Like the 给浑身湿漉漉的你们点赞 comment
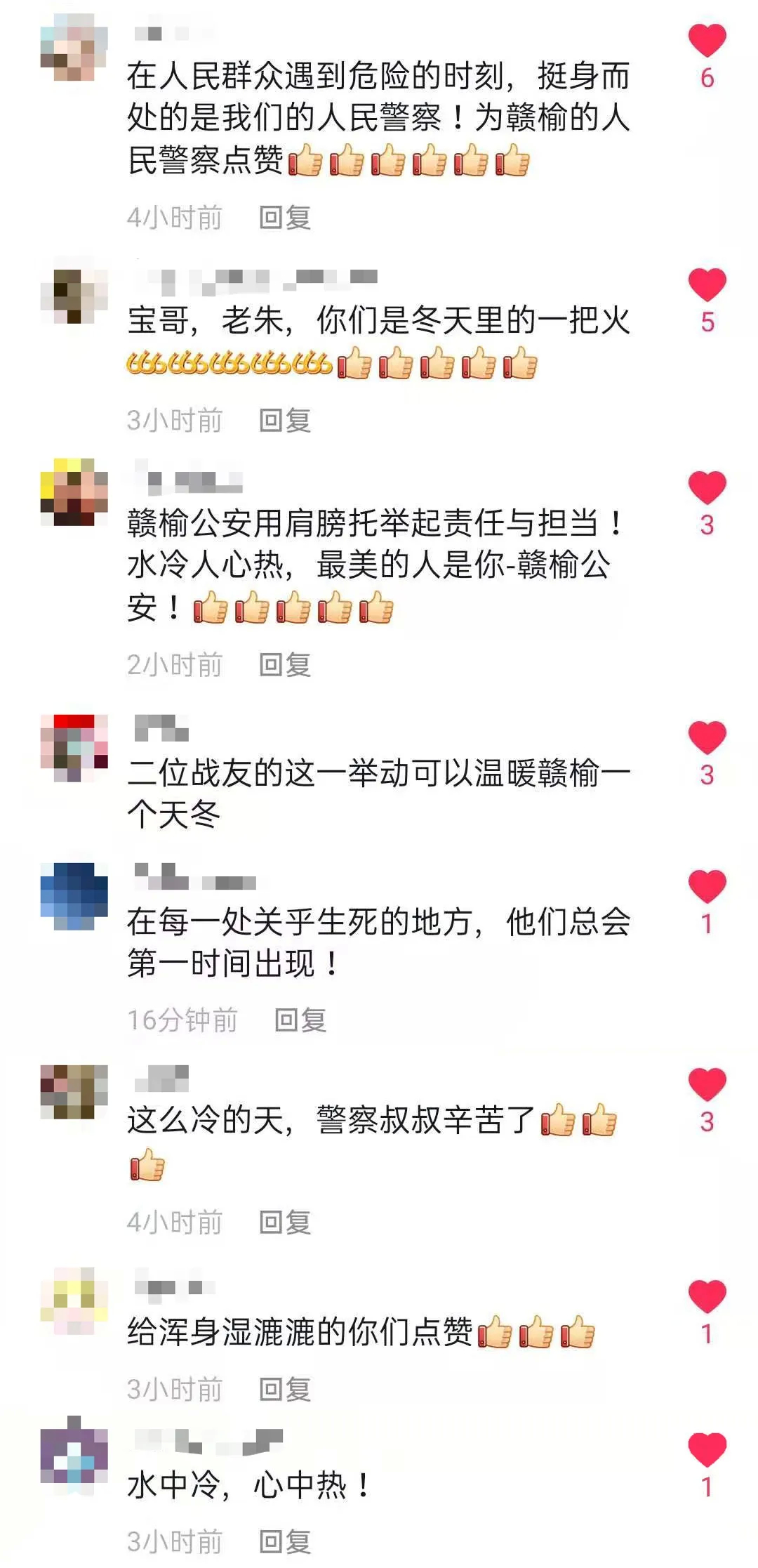 [707, 1297]
